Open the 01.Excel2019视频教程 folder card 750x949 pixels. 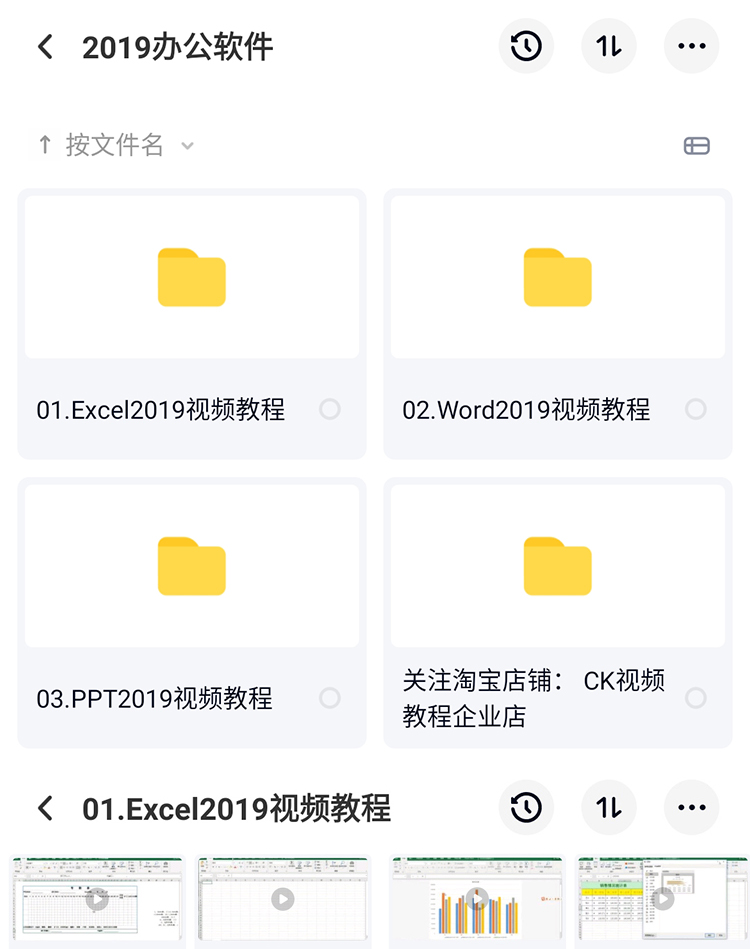(192, 278)
